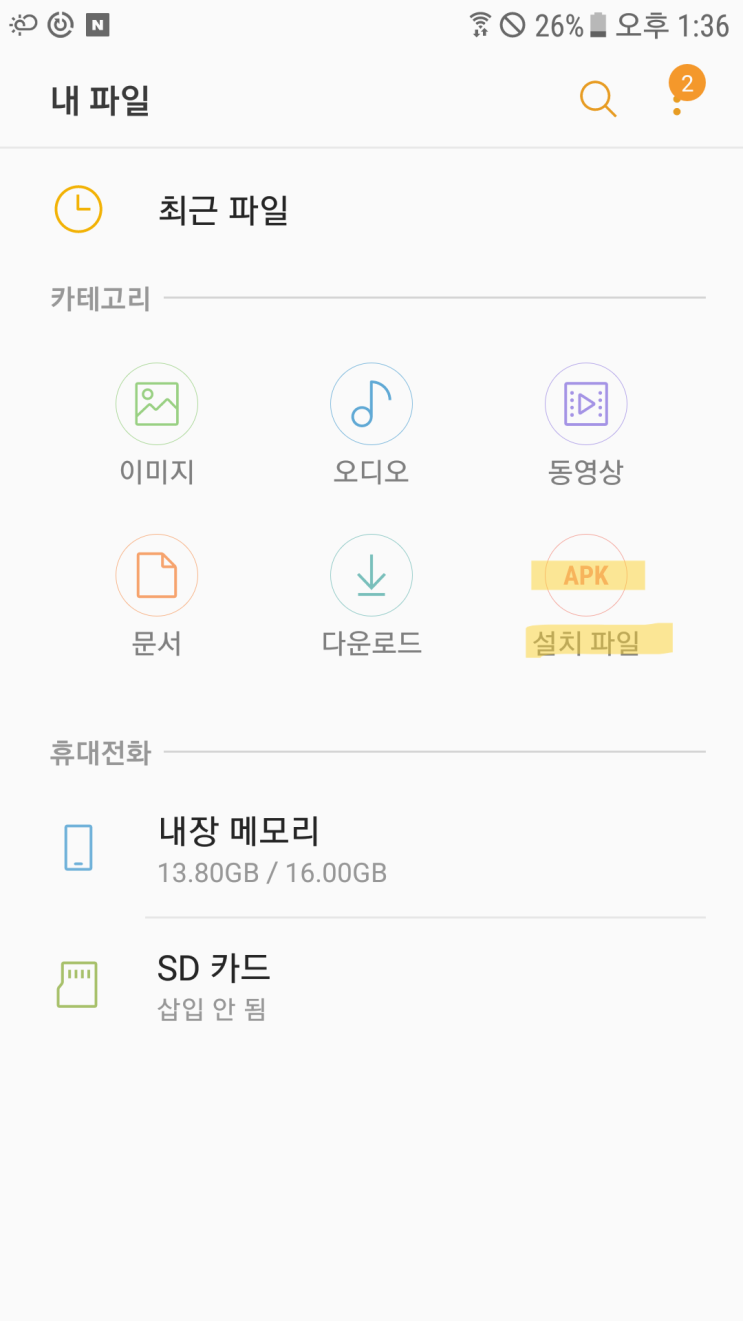The image size is (743, 1321).
Task: Open 최근 파일 (recent files)
Action: [222, 210]
